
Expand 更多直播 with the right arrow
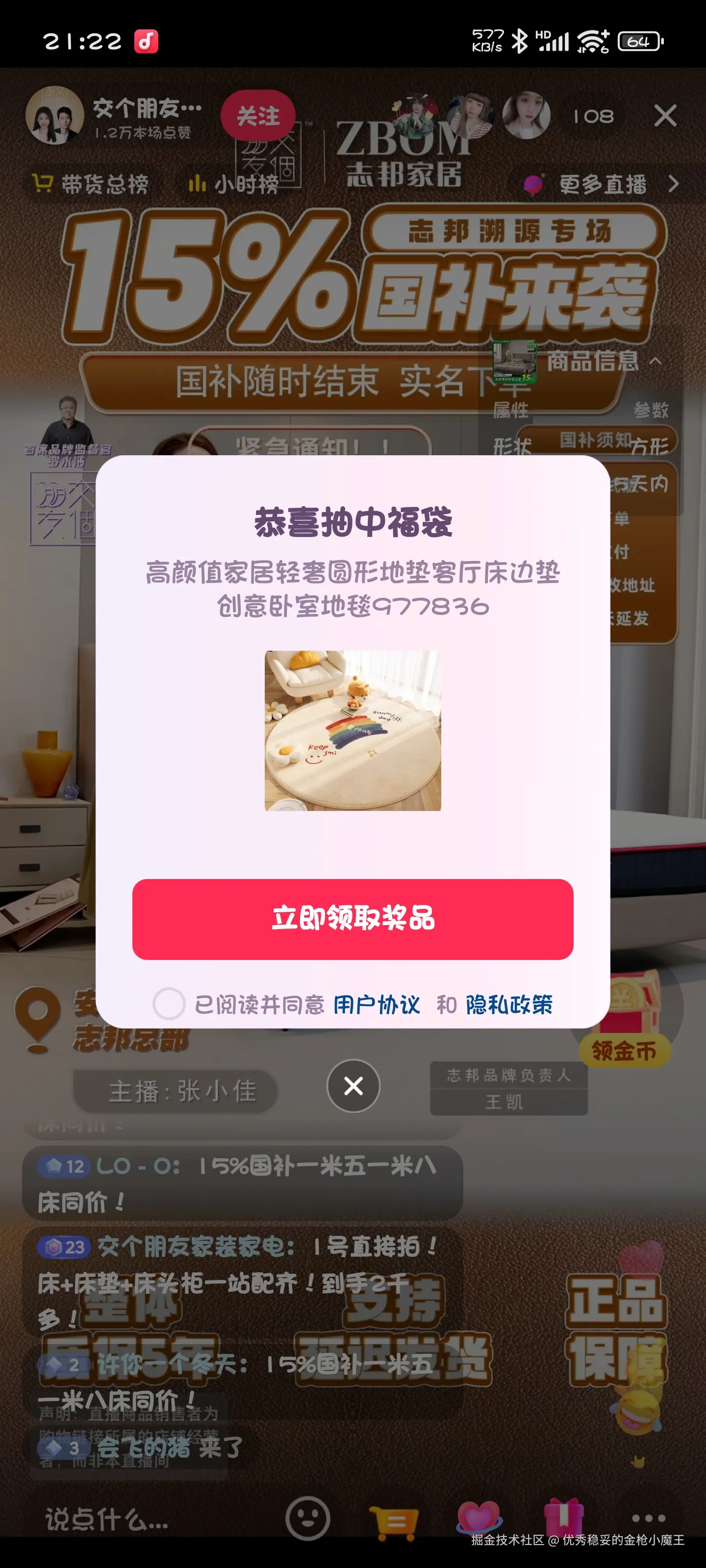coord(673,183)
